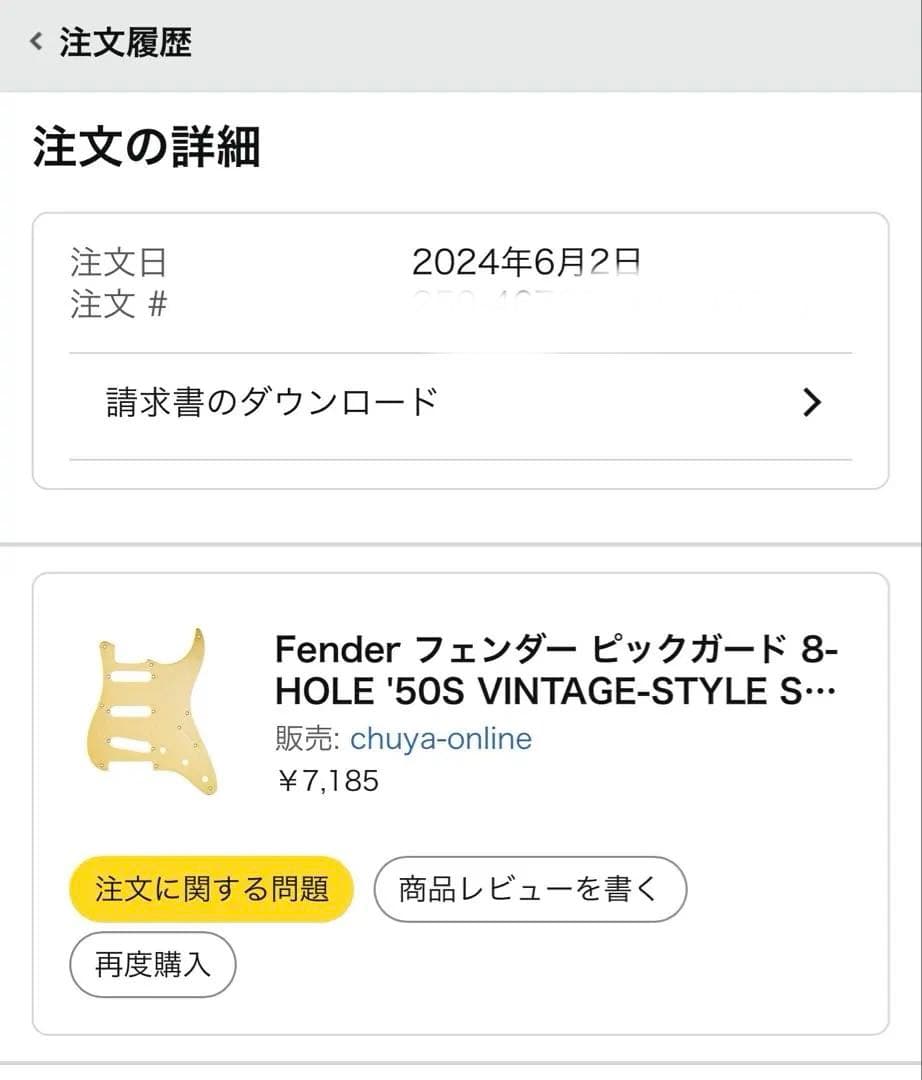This screenshot has height=1080, width=922.
Task: Open 請求書のダウンロード to download invoice
Action: pyautogui.click(x=268, y=400)
